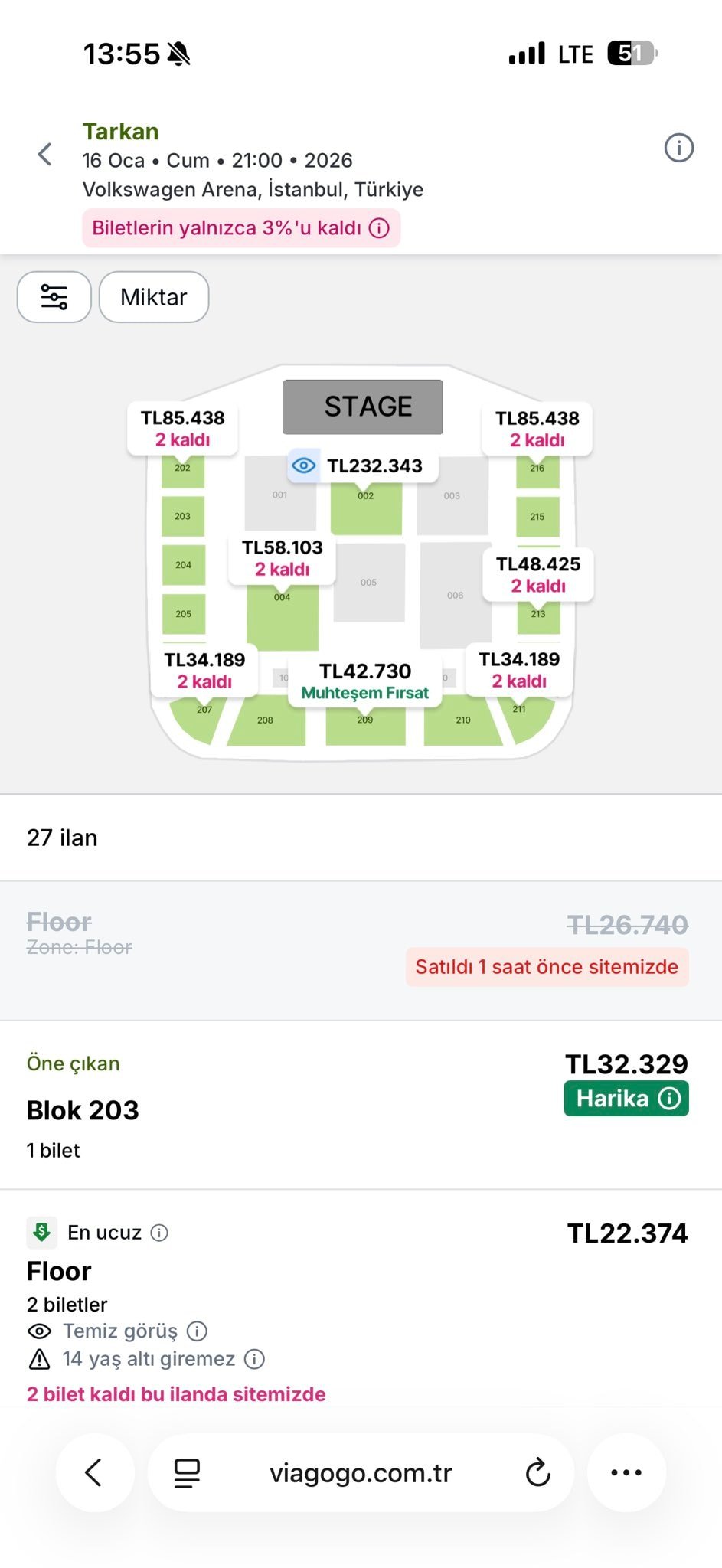Select section 208 on the seat map

(x=266, y=722)
